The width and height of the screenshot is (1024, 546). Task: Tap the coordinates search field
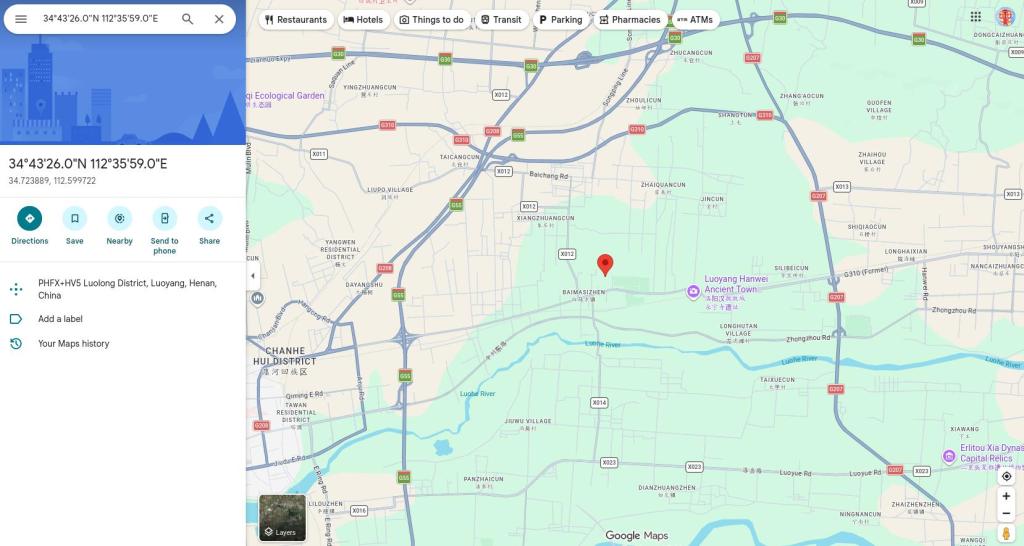tap(104, 19)
